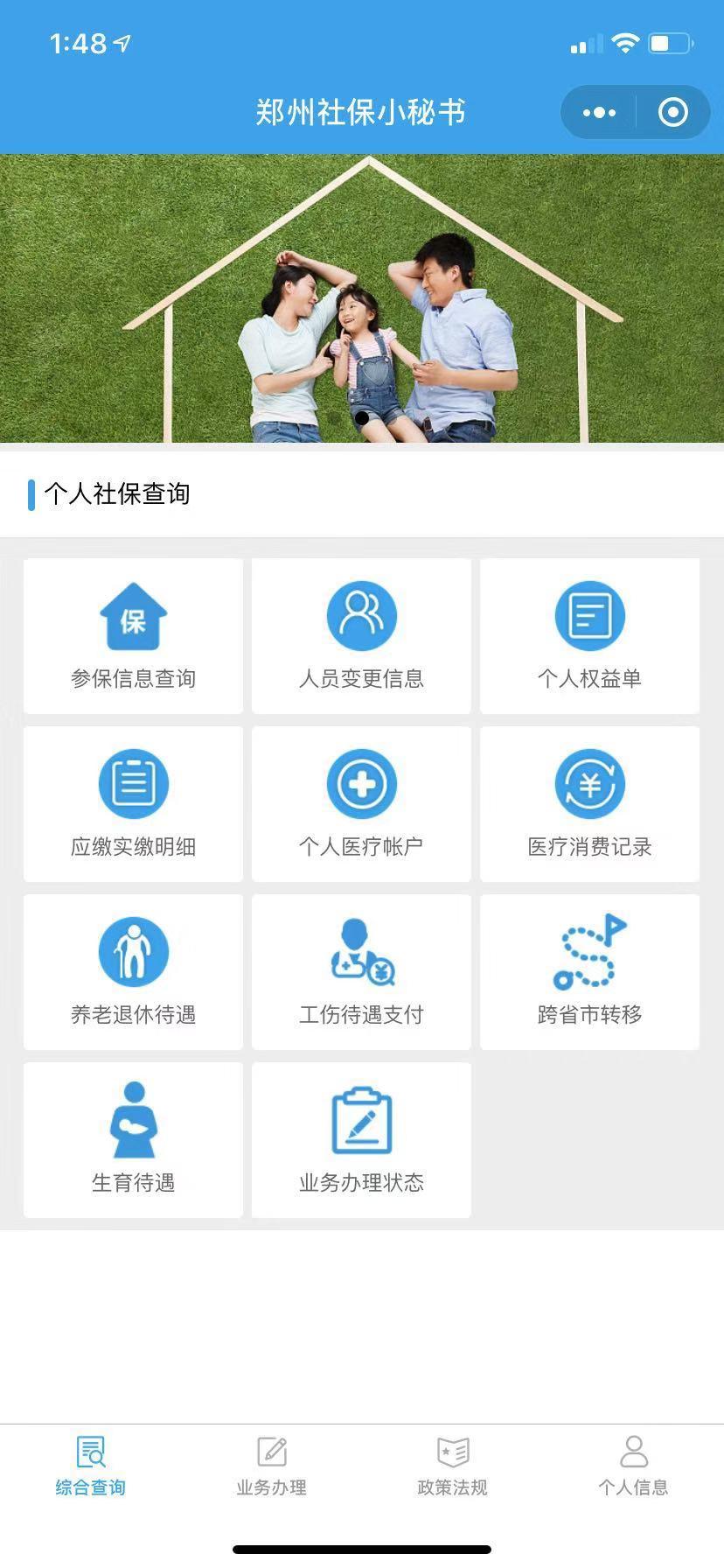Screen dimensions: 724x1568
Task: Select 工伤待遇支付
Action: [361, 972]
